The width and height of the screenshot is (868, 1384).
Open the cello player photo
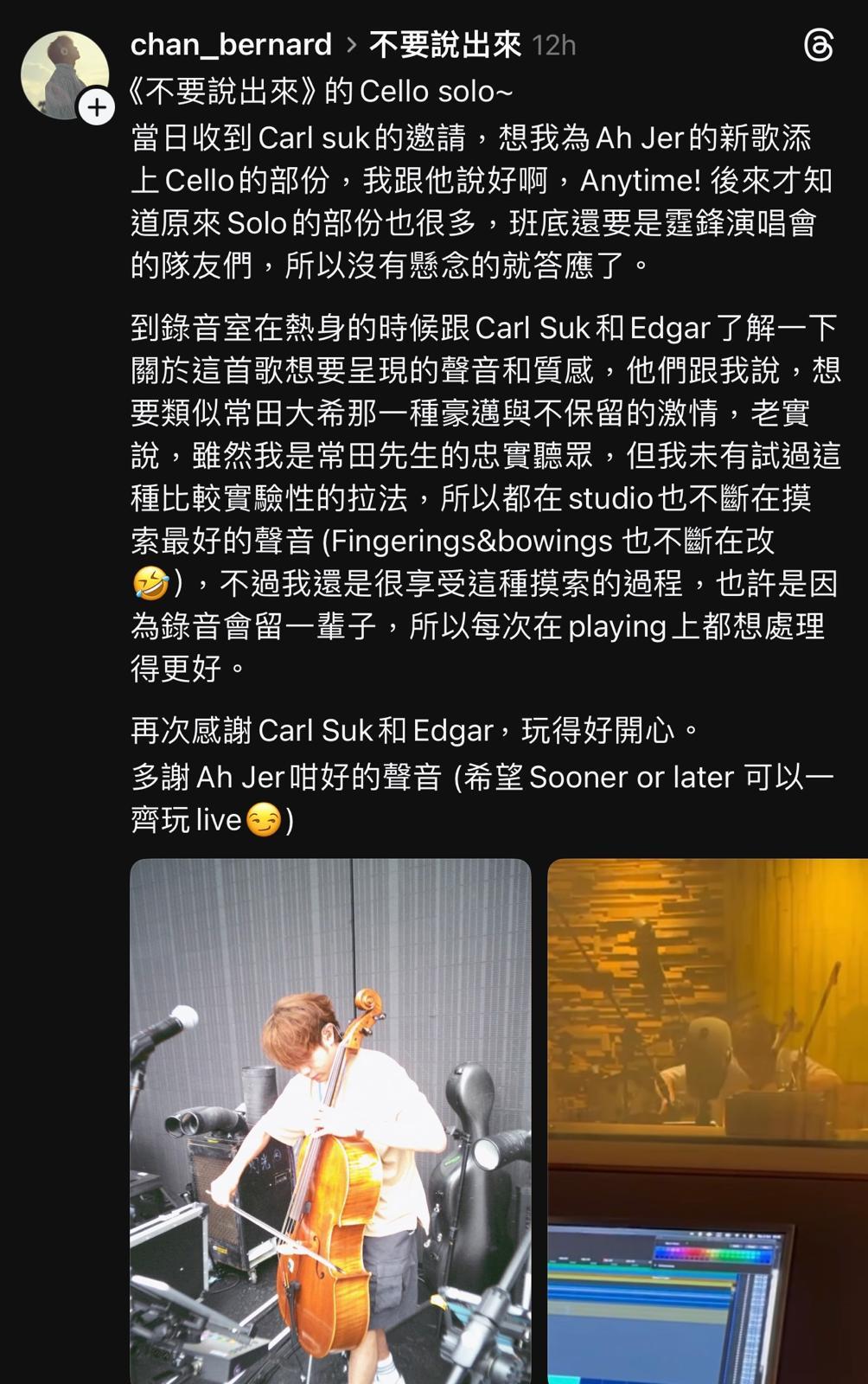[330, 1120]
